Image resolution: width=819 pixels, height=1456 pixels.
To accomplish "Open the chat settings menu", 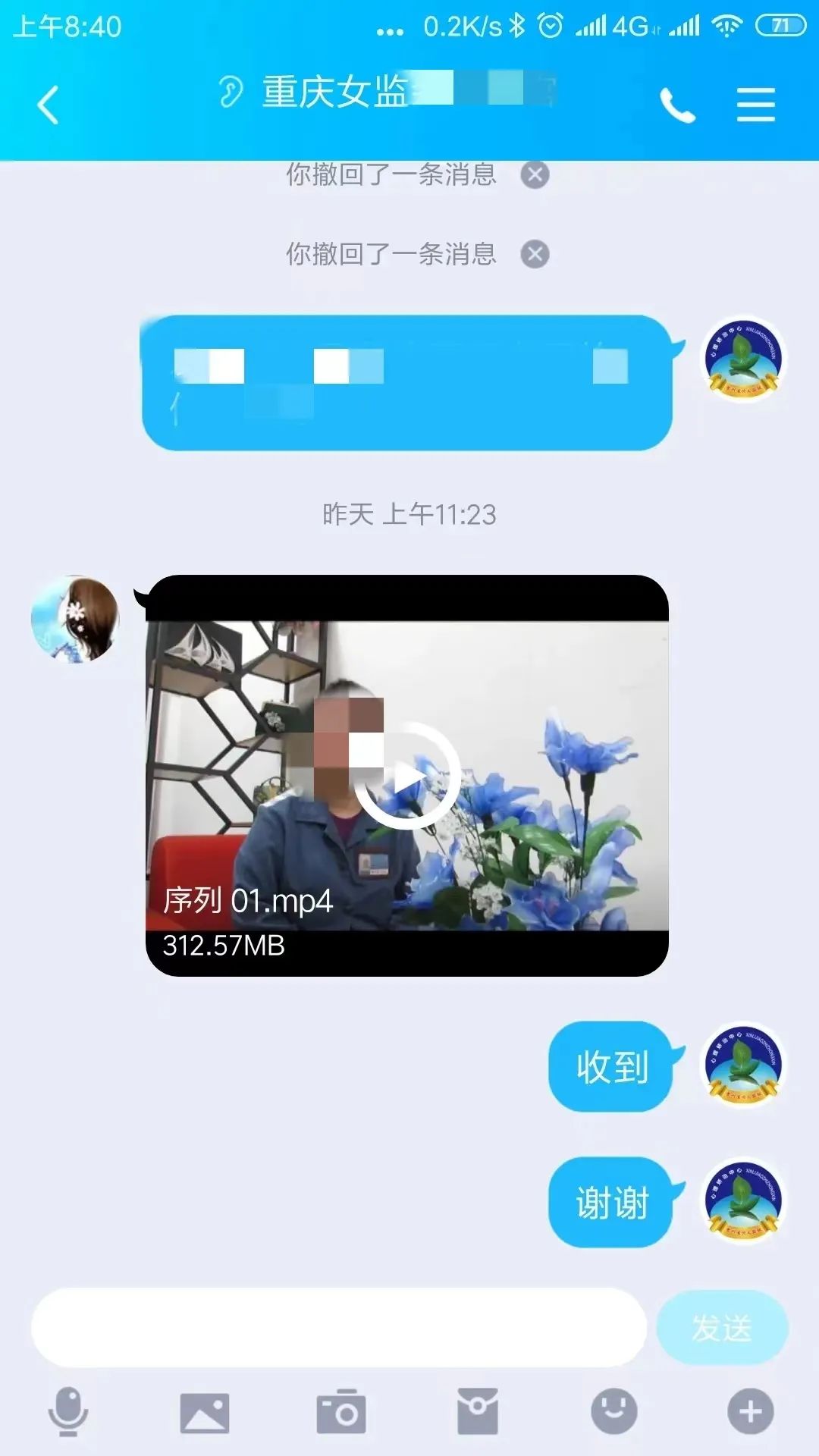I will 755,105.
